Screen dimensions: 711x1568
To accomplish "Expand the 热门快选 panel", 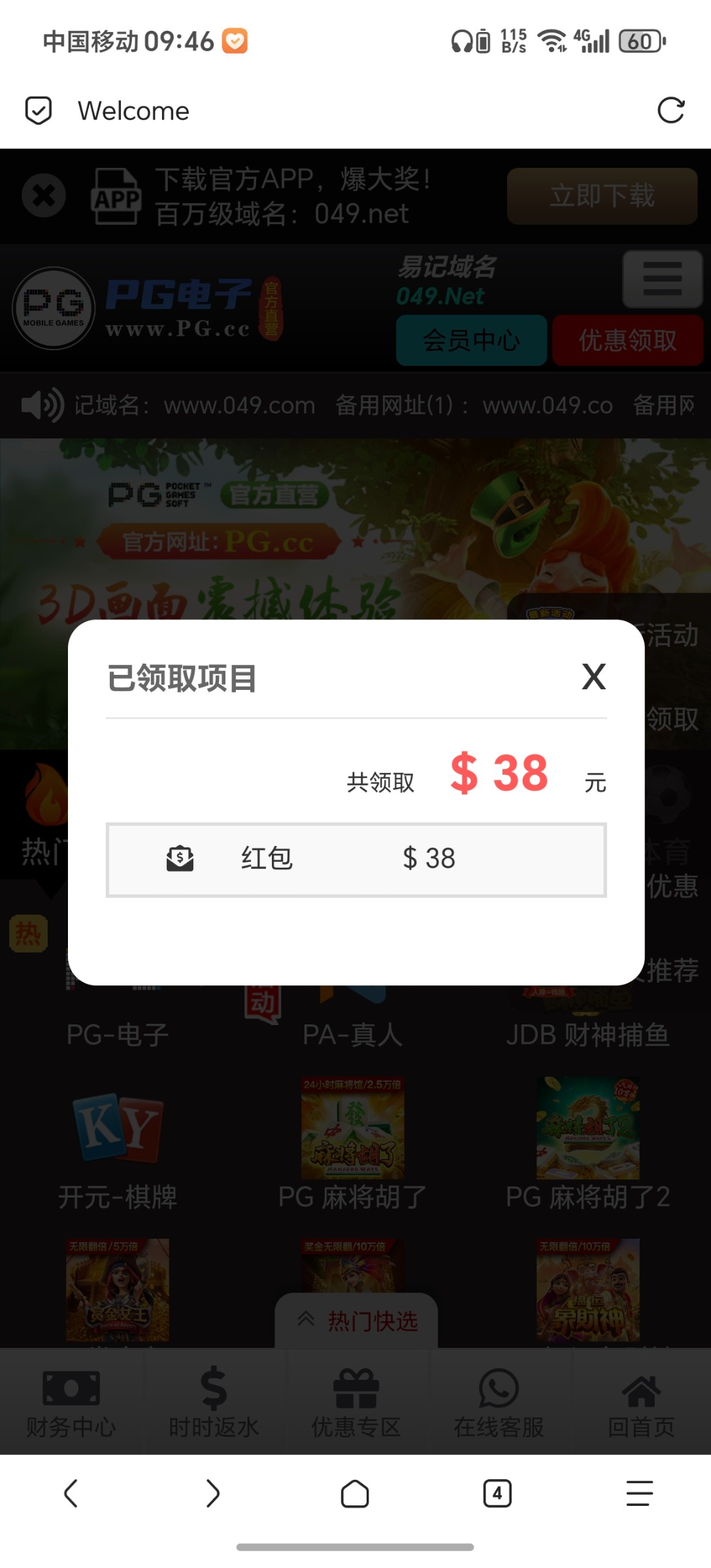I will click(357, 1321).
